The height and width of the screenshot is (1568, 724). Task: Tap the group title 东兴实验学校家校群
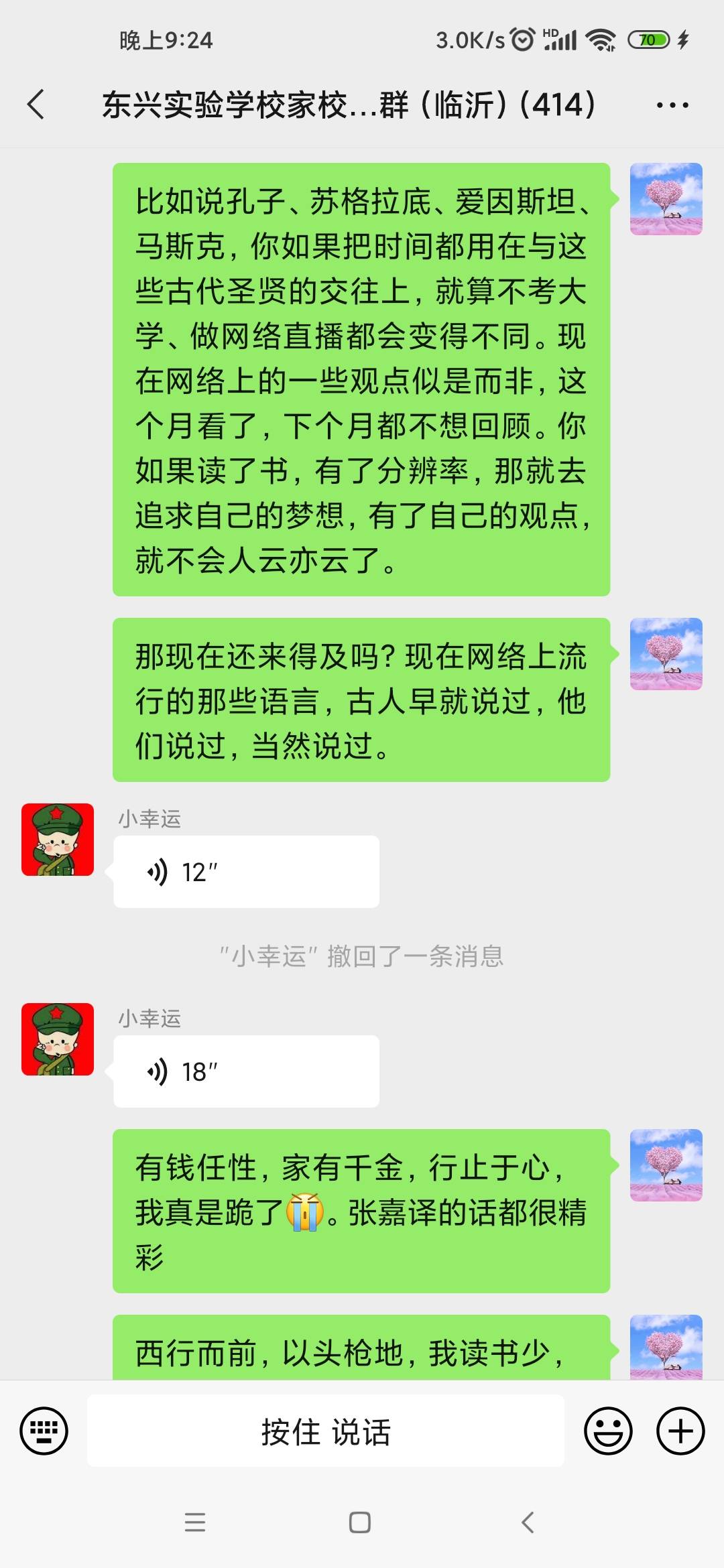tap(349, 105)
